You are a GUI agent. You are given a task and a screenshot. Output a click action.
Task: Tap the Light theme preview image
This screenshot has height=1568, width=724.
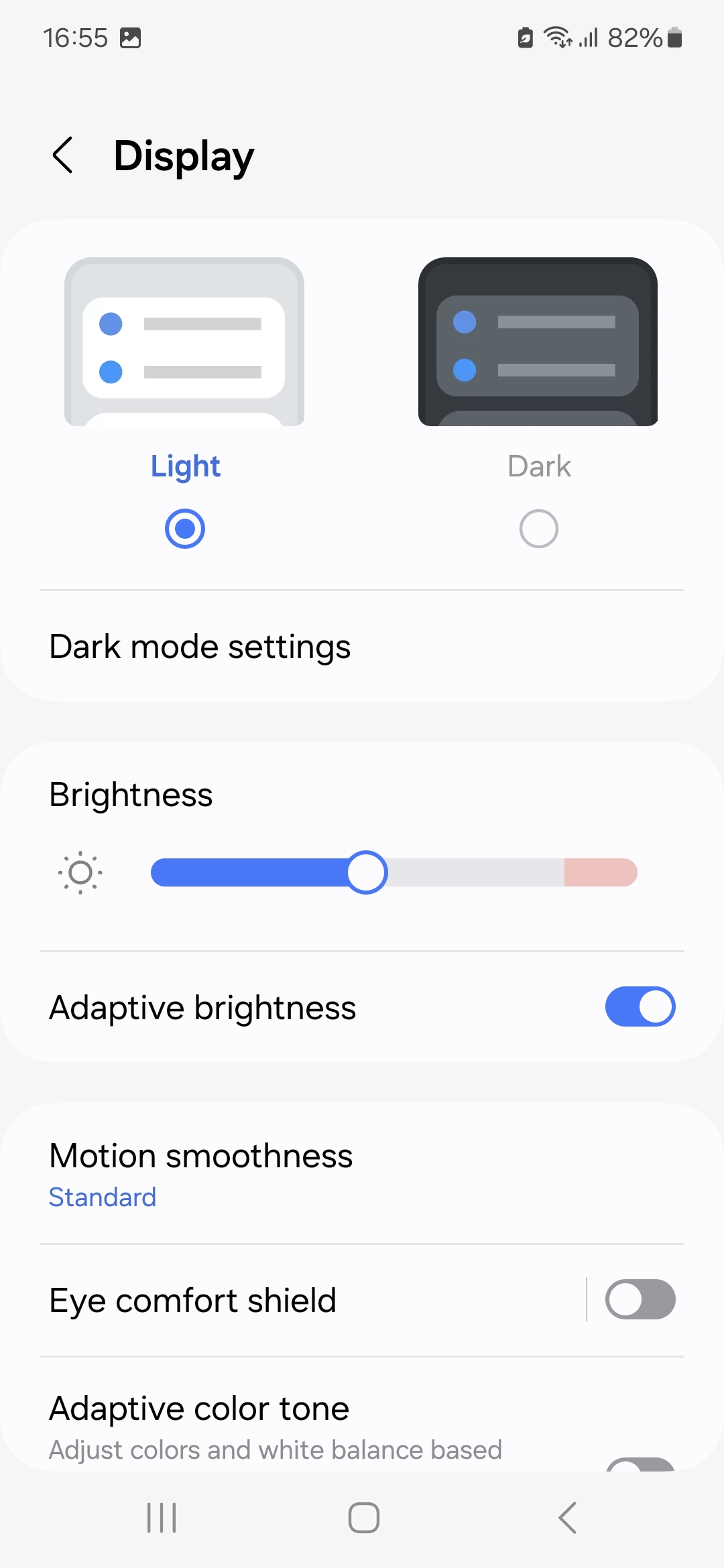184,342
